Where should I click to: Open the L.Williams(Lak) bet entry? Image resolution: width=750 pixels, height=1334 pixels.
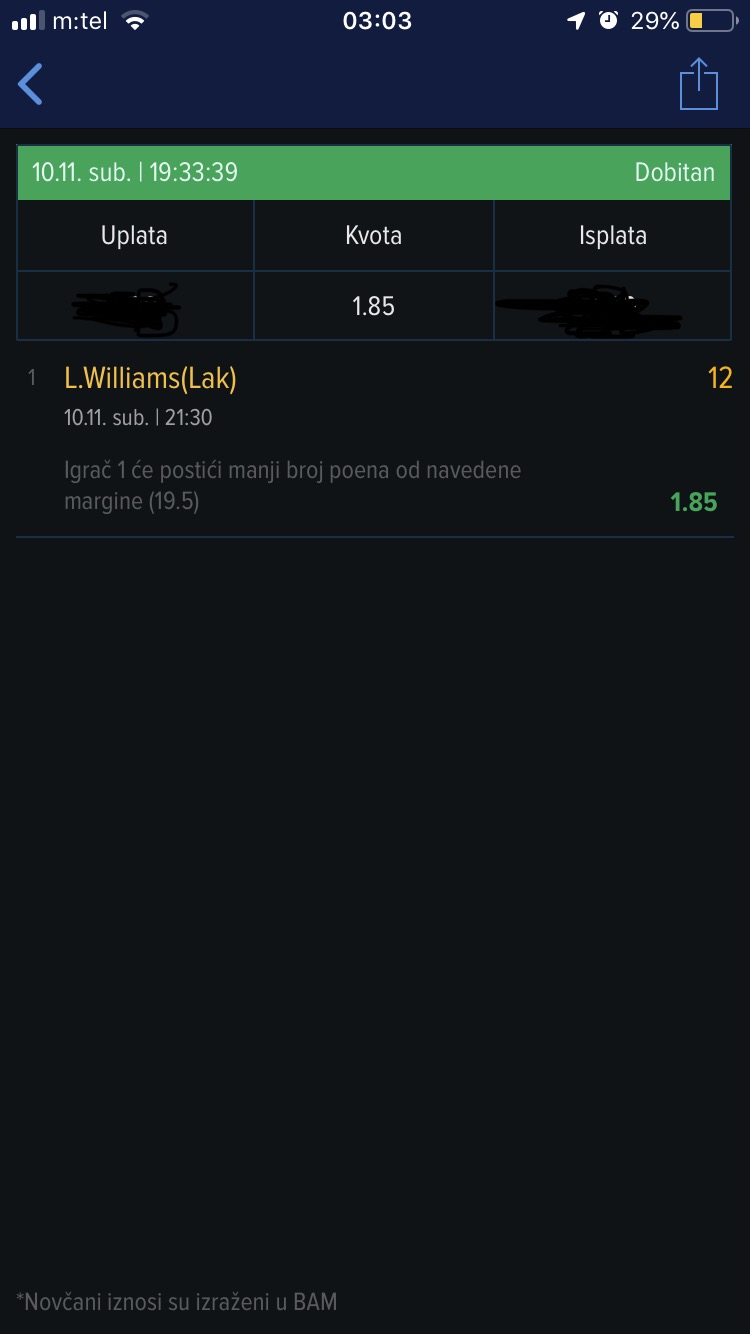(151, 378)
